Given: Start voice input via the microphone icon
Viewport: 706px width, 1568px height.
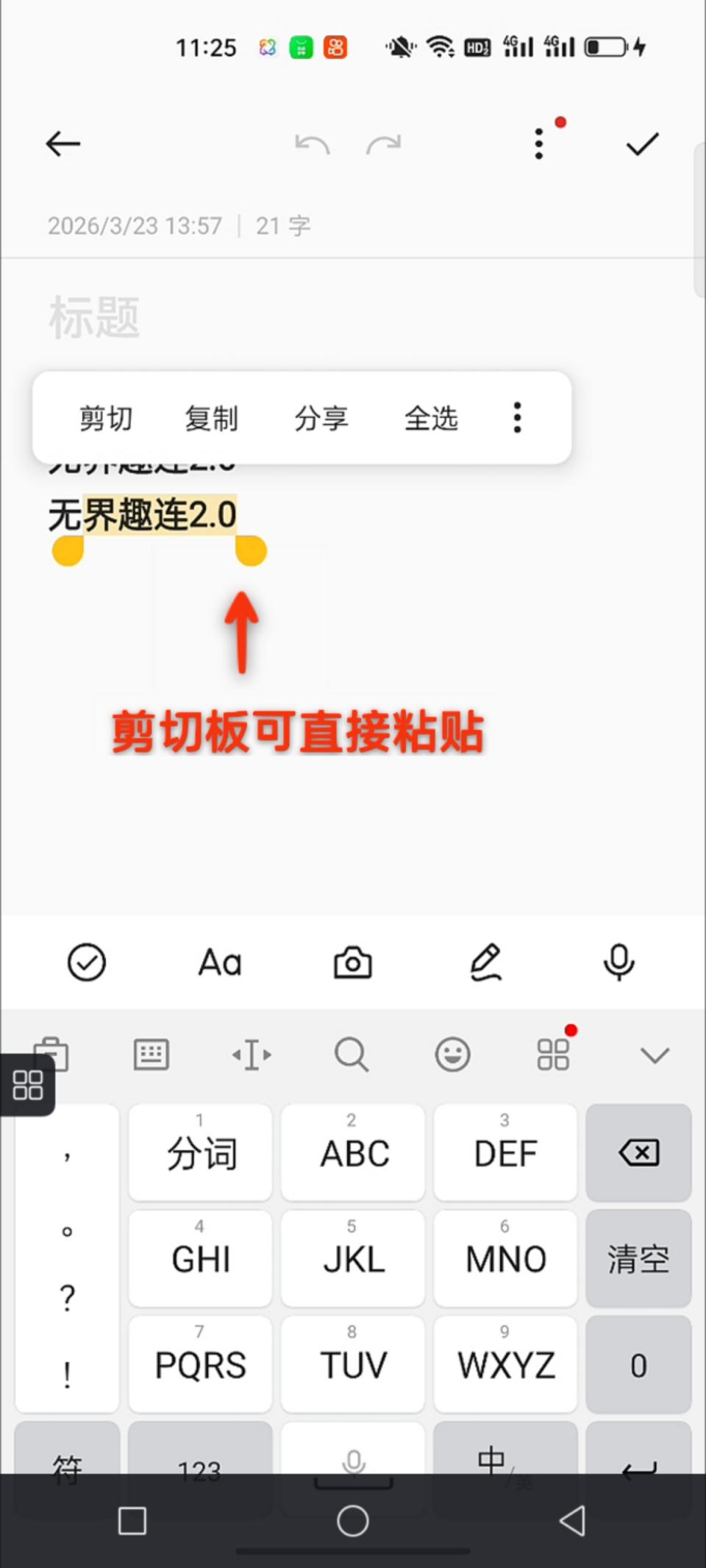Looking at the screenshot, I should pyautogui.click(x=618, y=962).
